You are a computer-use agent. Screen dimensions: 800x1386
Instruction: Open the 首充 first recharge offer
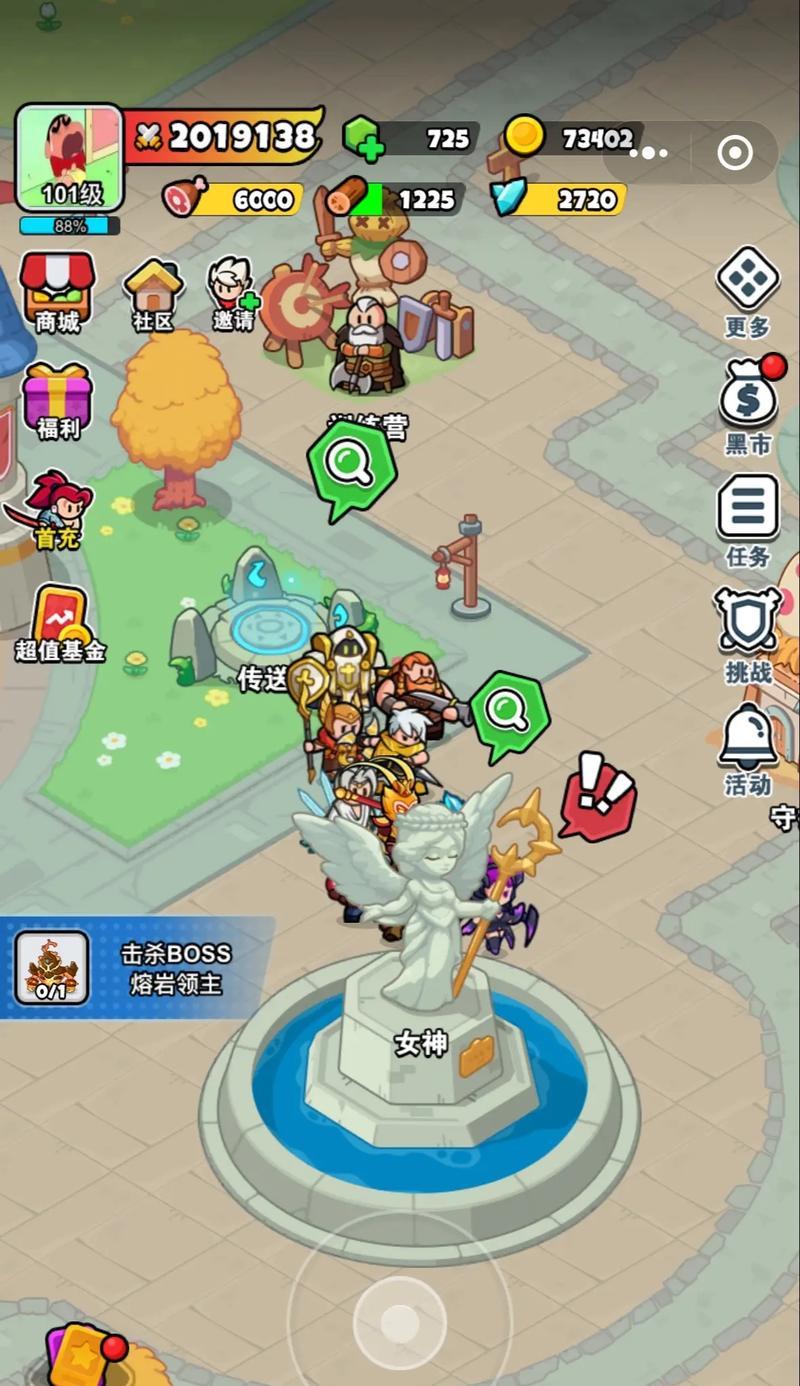[x=57, y=509]
